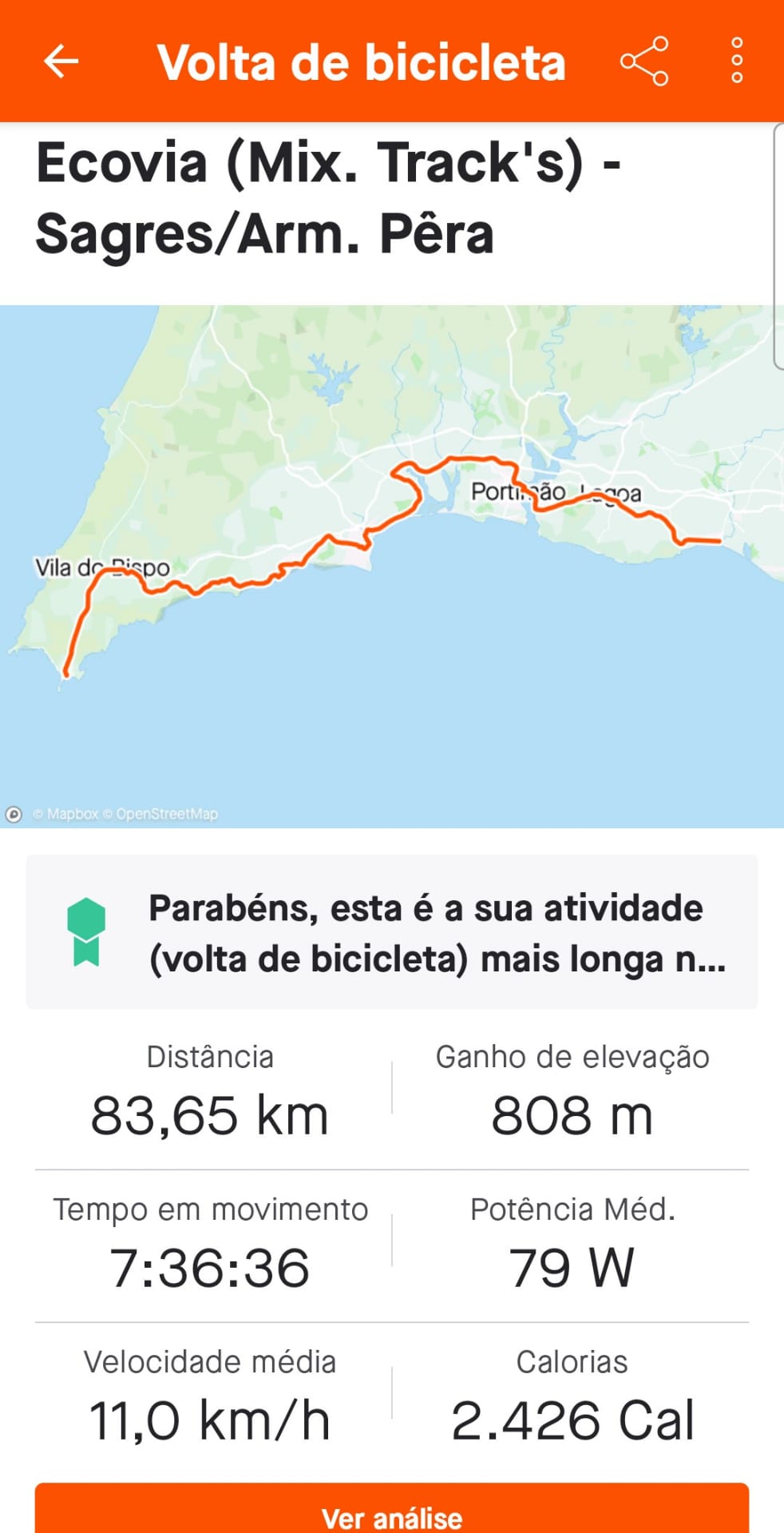This screenshot has height=1533, width=784.
Task: Open the longest ride achievement banner
Action: click(392, 931)
